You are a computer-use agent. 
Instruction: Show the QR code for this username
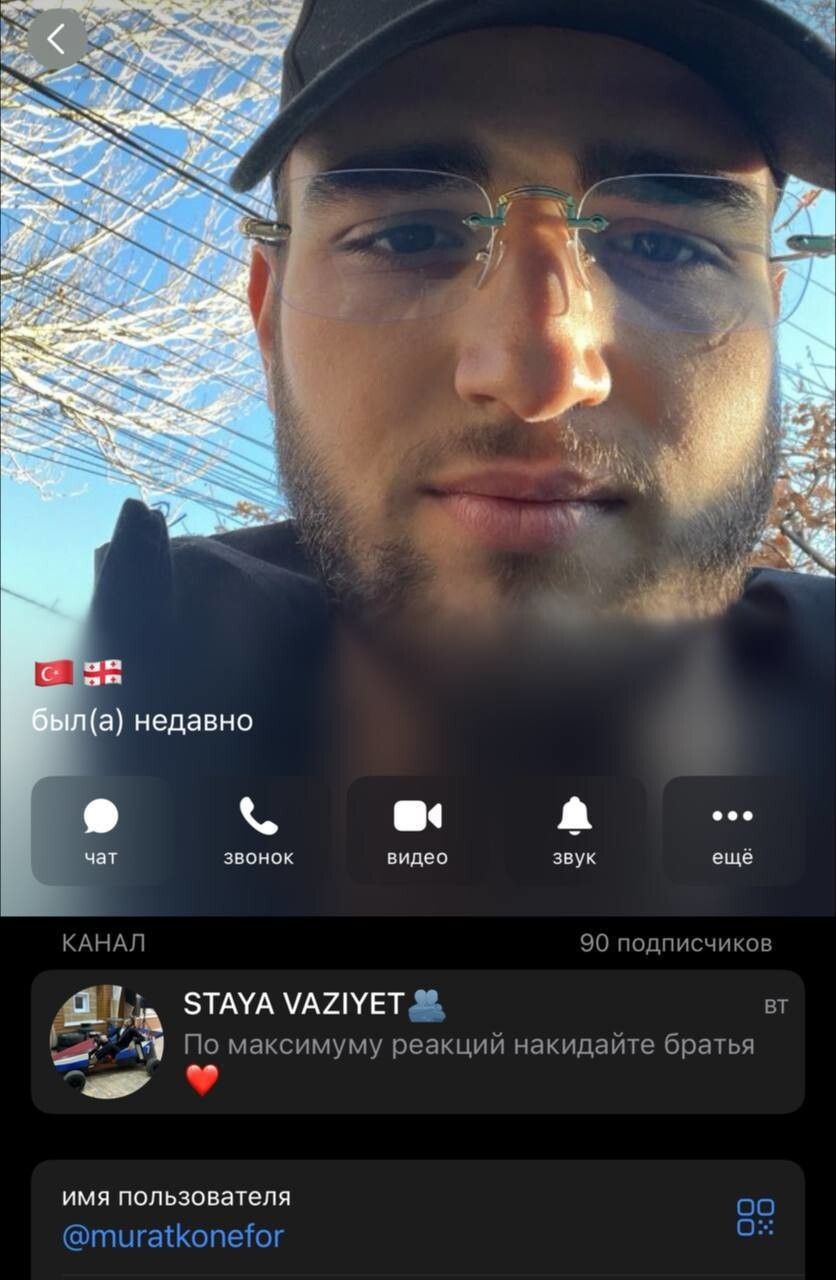pos(755,1217)
